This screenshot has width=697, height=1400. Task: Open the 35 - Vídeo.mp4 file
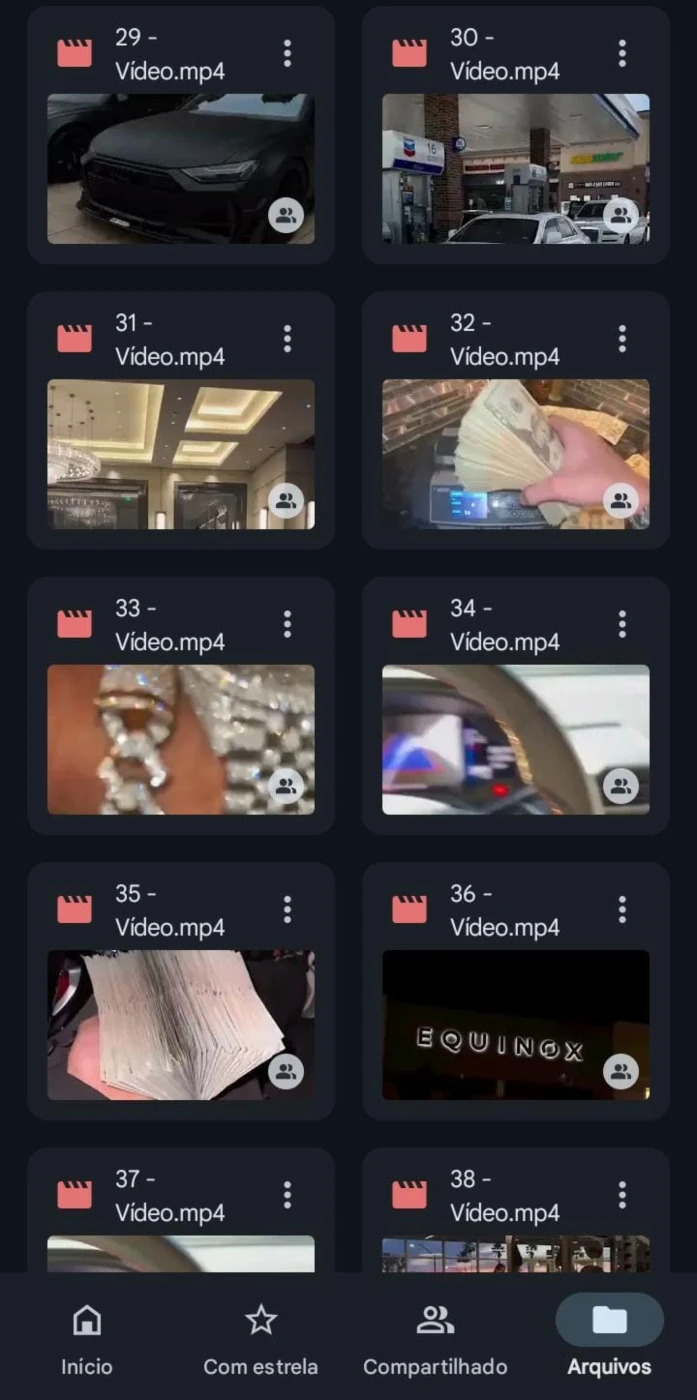tap(181, 1025)
